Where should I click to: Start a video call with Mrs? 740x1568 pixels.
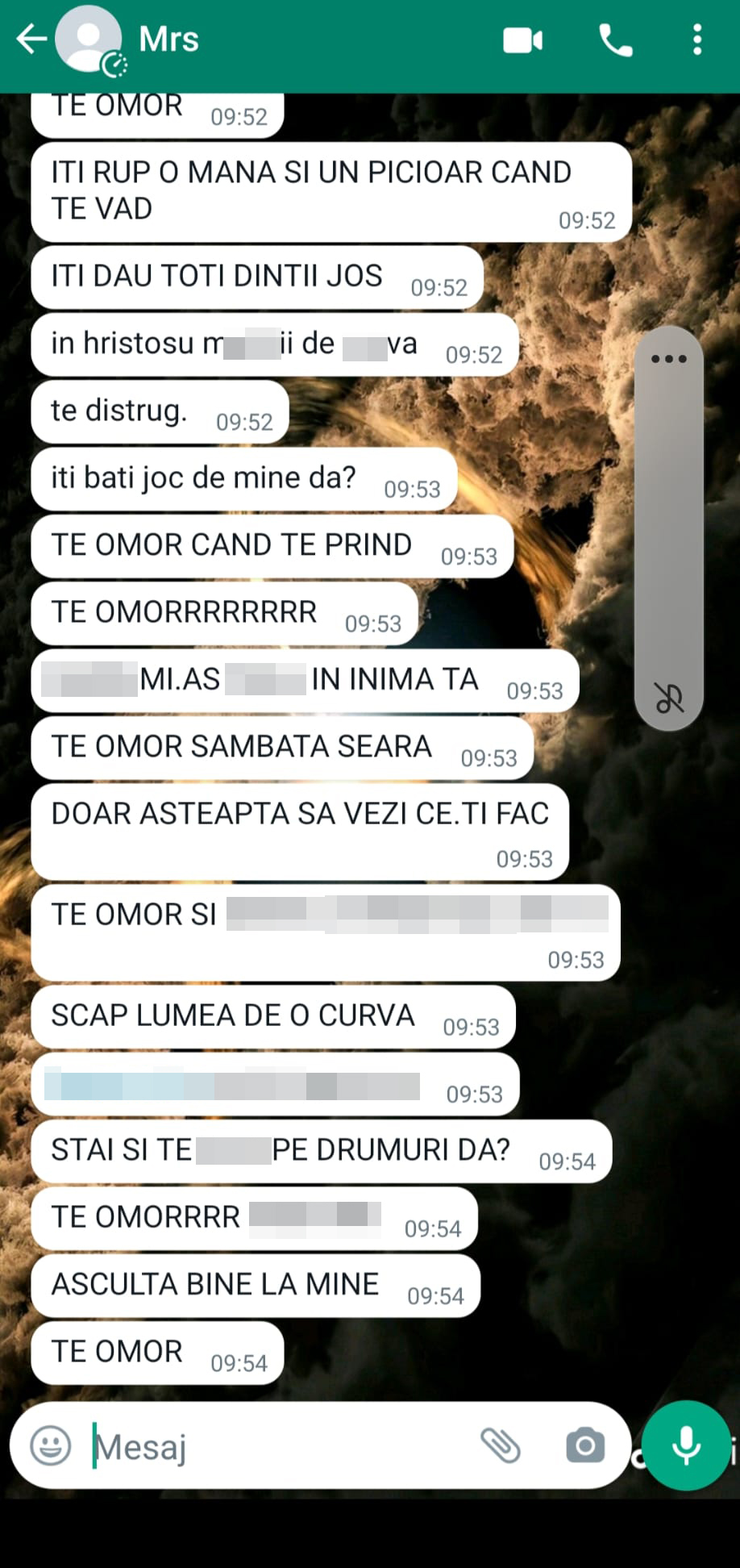[x=522, y=40]
